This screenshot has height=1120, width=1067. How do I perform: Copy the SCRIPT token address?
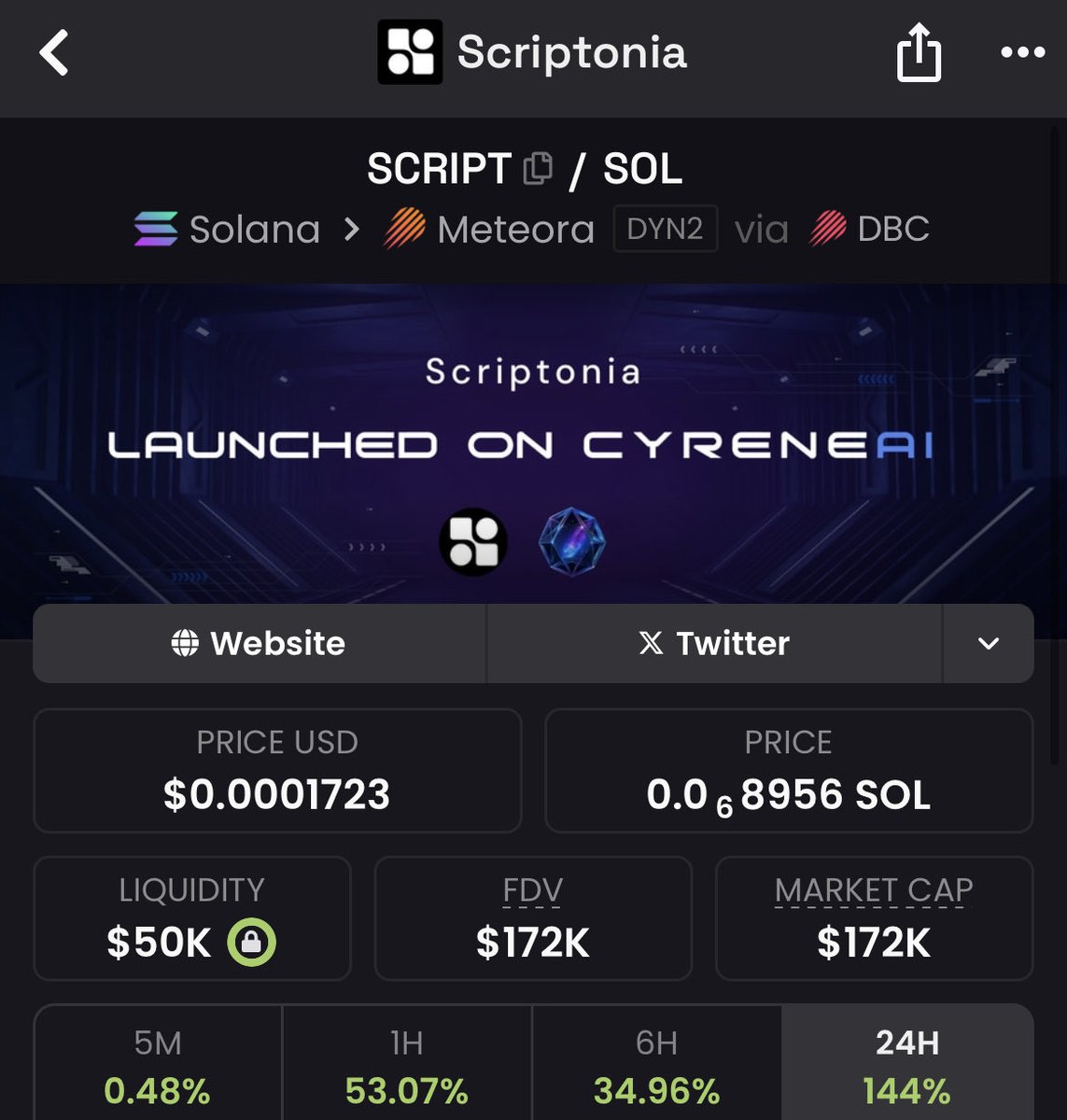[538, 169]
